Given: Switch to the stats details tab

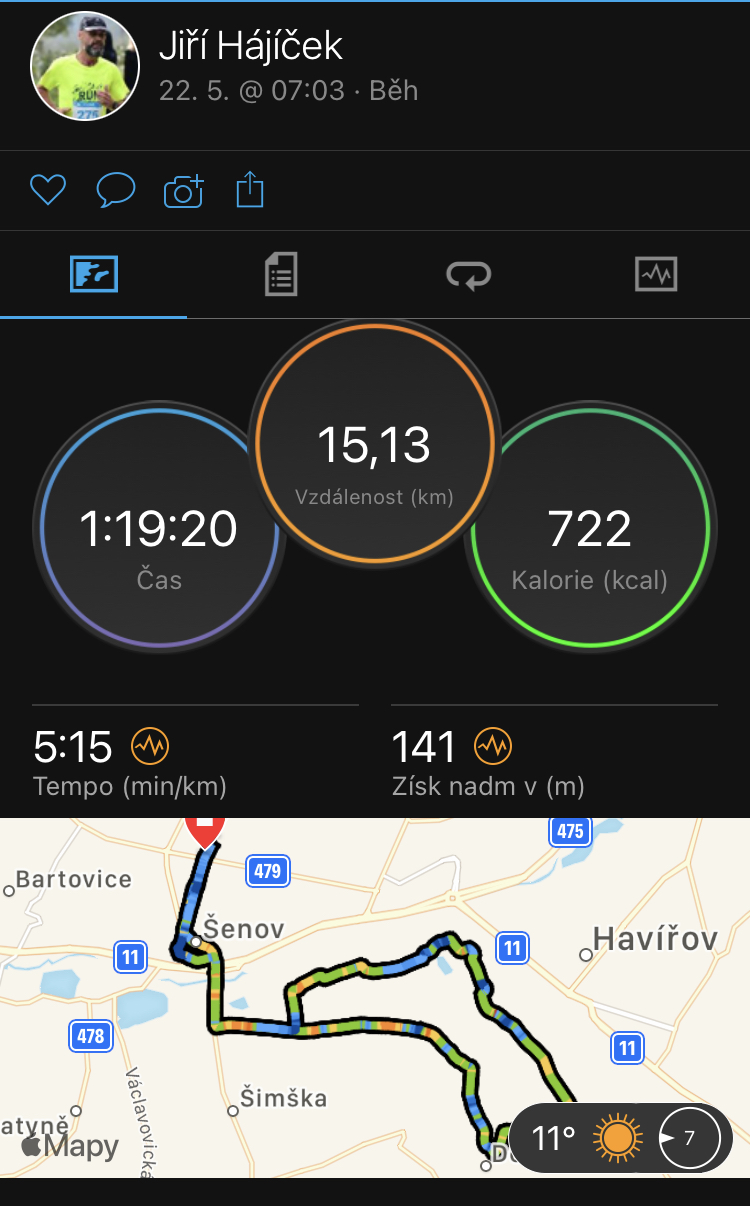Looking at the screenshot, I should (x=281, y=274).
